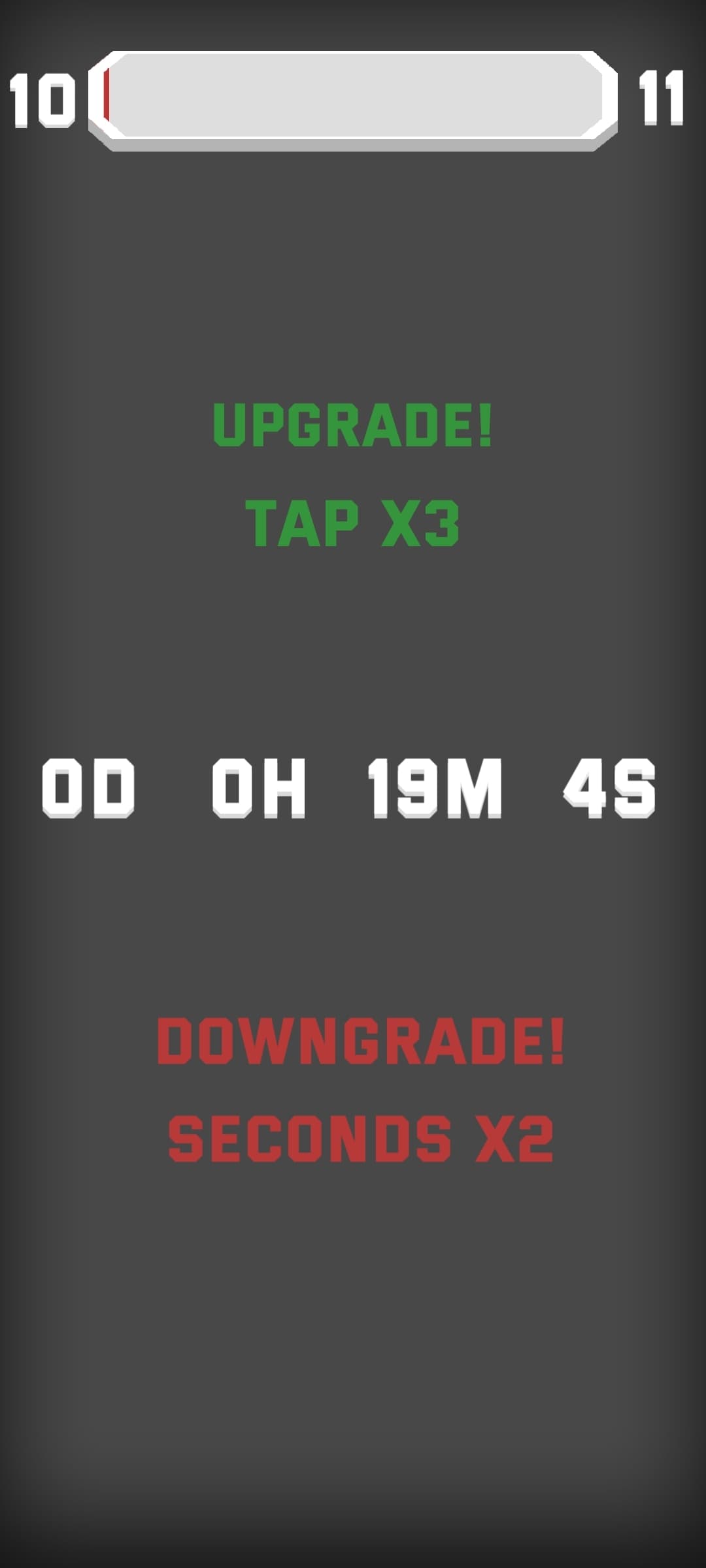Tap the green Upgrade Tap X3 option

click(x=353, y=474)
